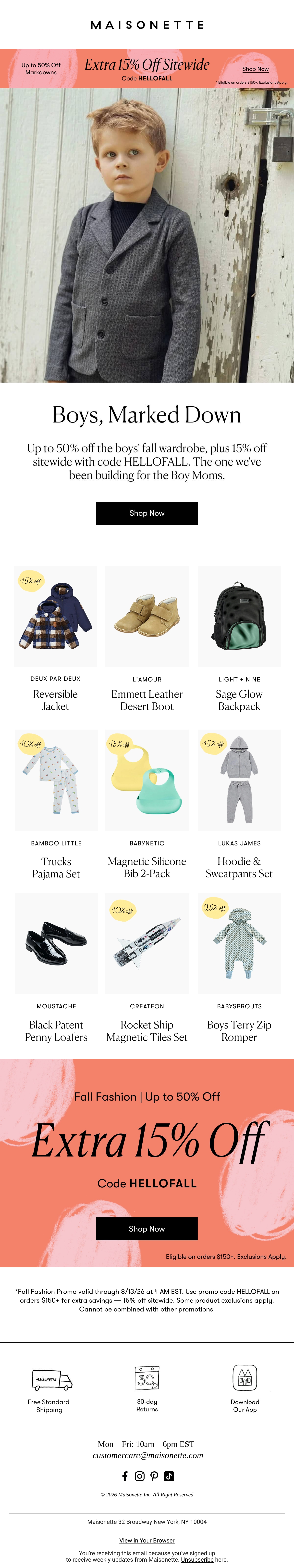Visit Maisonette on Instagram
This screenshot has height=1568, width=294.
pyautogui.click(x=139, y=1476)
